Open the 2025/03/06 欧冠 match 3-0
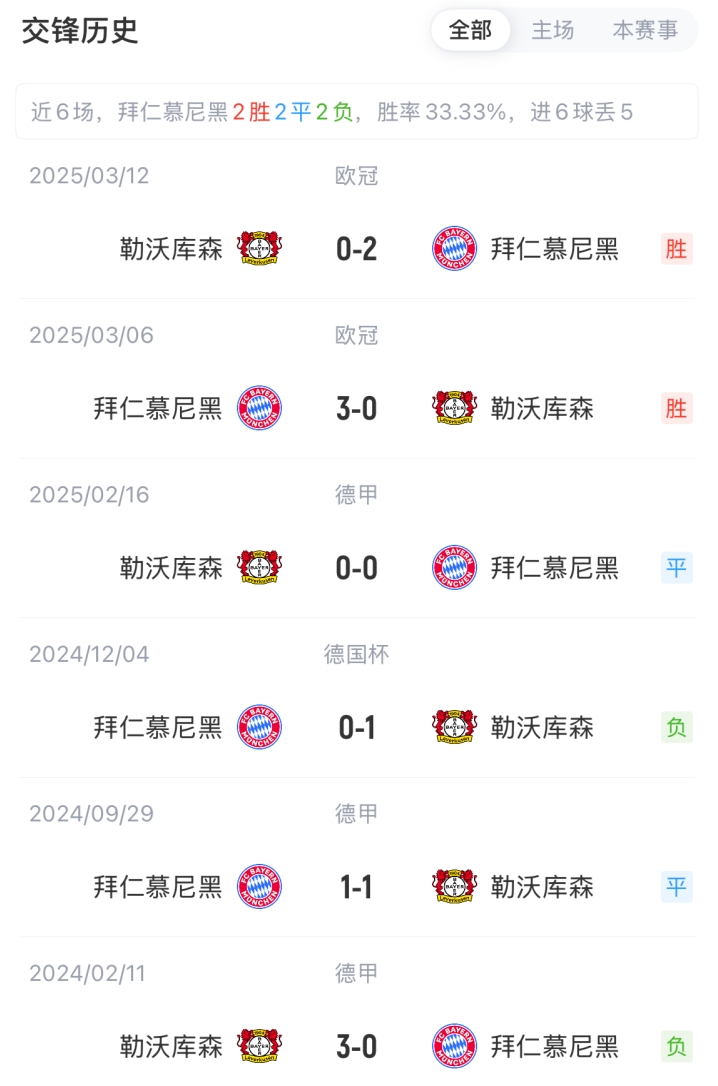This screenshot has width=718, height=1086. (x=357, y=408)
